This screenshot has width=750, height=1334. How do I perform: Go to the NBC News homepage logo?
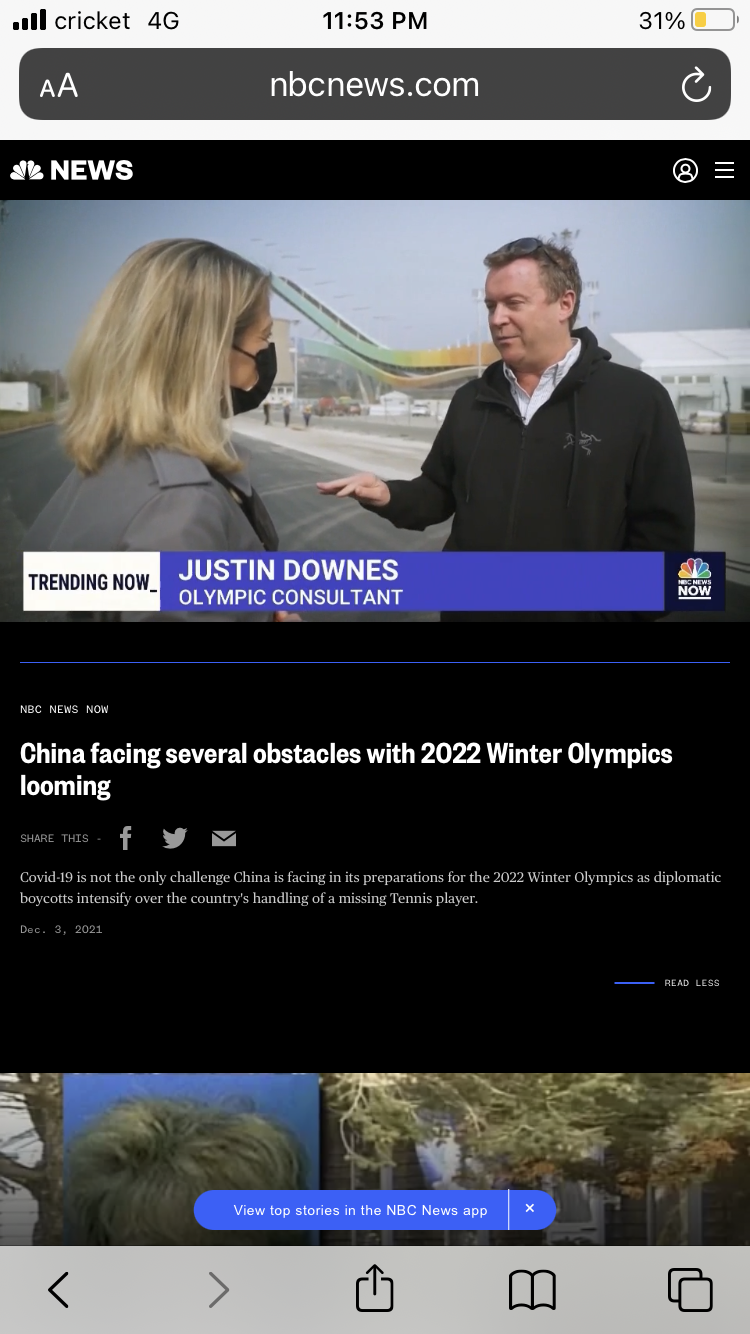(x=71, y=171)
